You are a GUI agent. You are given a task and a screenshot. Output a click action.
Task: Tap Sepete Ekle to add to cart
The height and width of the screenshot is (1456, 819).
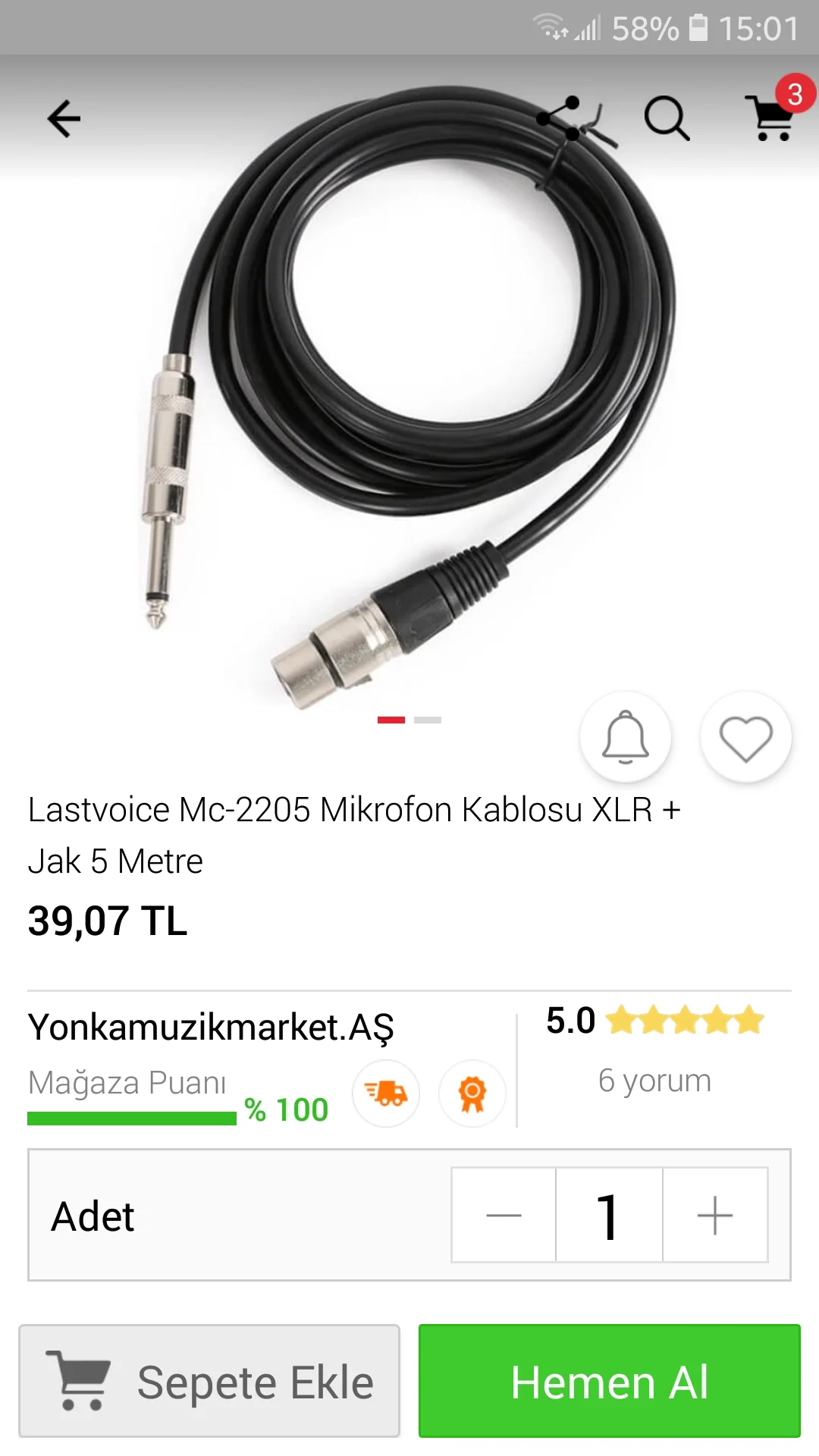(x=209, y=1381)
